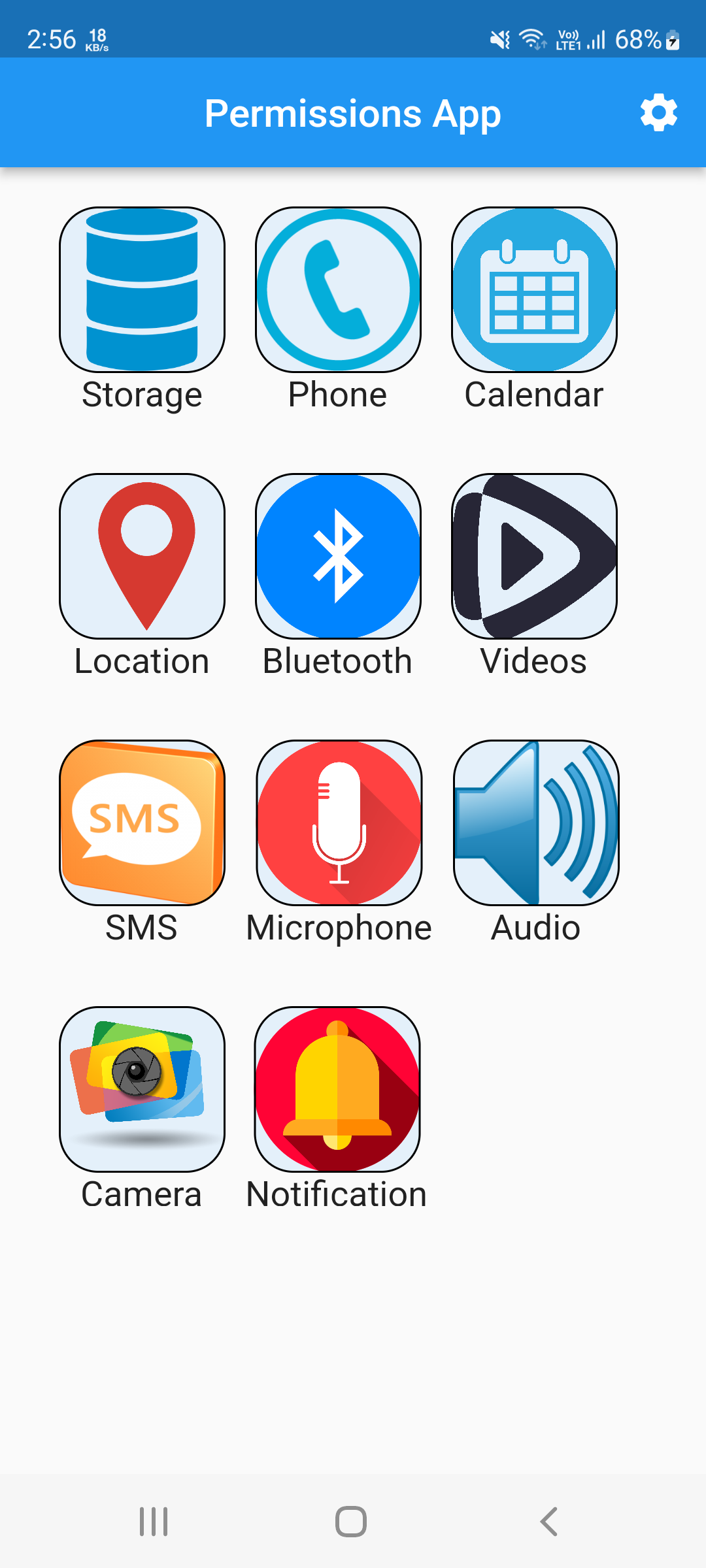
Task: Tap the Location permission tile
Action: point(142,557)
